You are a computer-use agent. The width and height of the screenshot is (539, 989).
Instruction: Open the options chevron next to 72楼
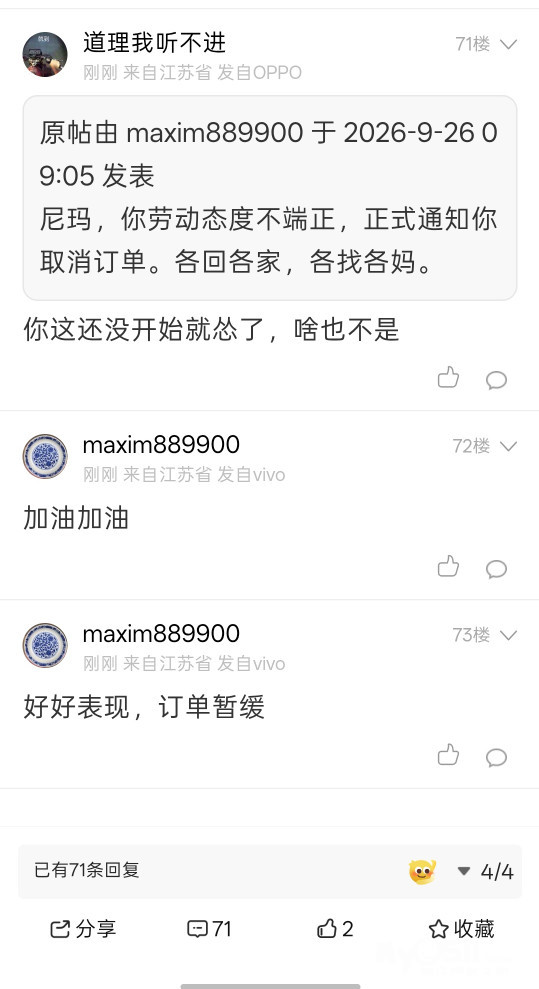click(508, 447)
